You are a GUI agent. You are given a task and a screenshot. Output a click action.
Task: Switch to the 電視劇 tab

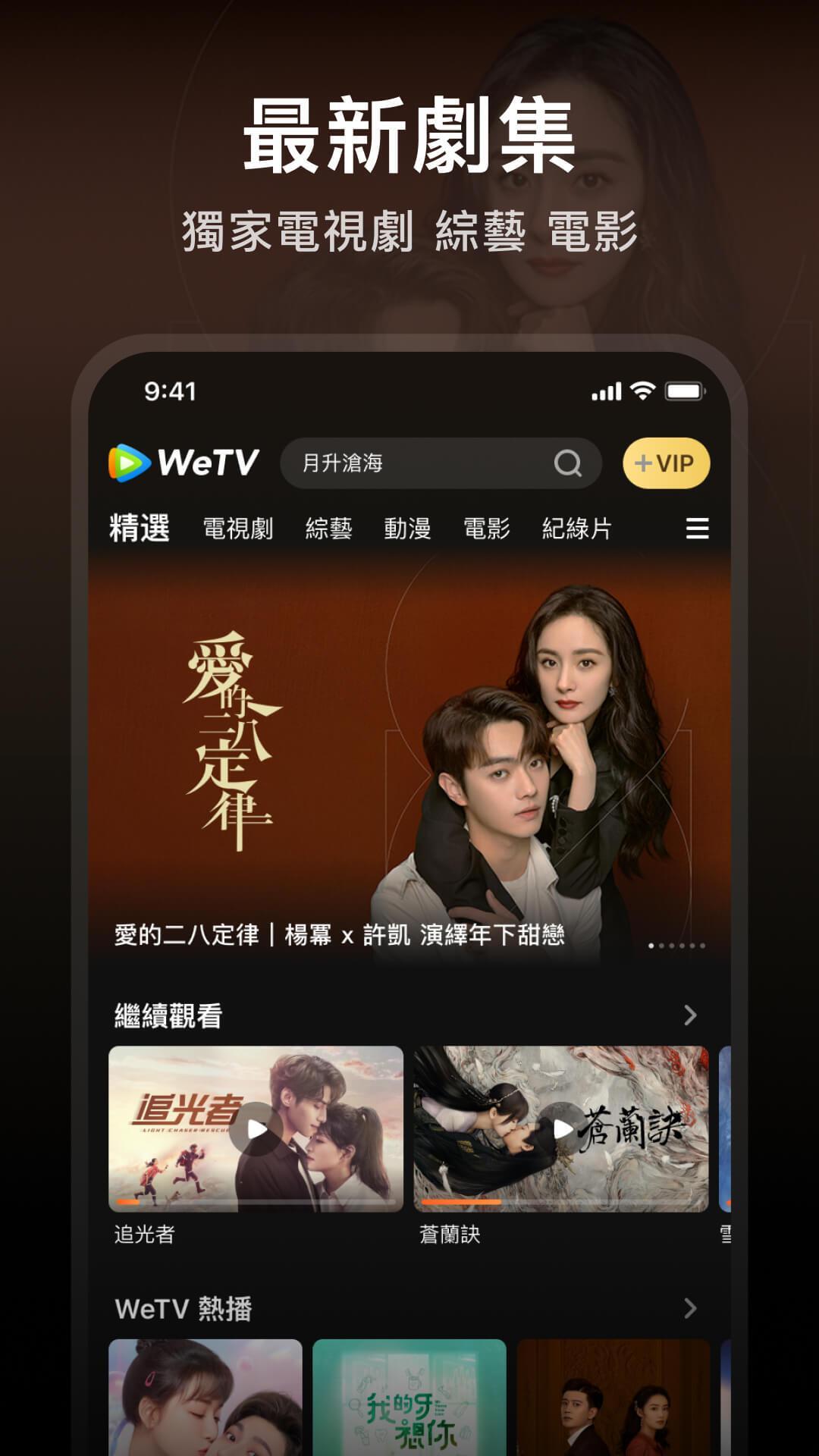pos(238,528)
